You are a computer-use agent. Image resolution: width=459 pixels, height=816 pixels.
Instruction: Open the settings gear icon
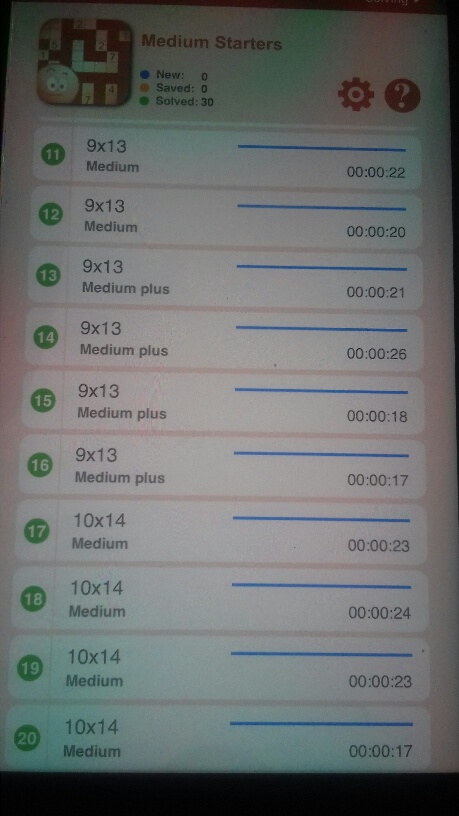pos(355,94)
